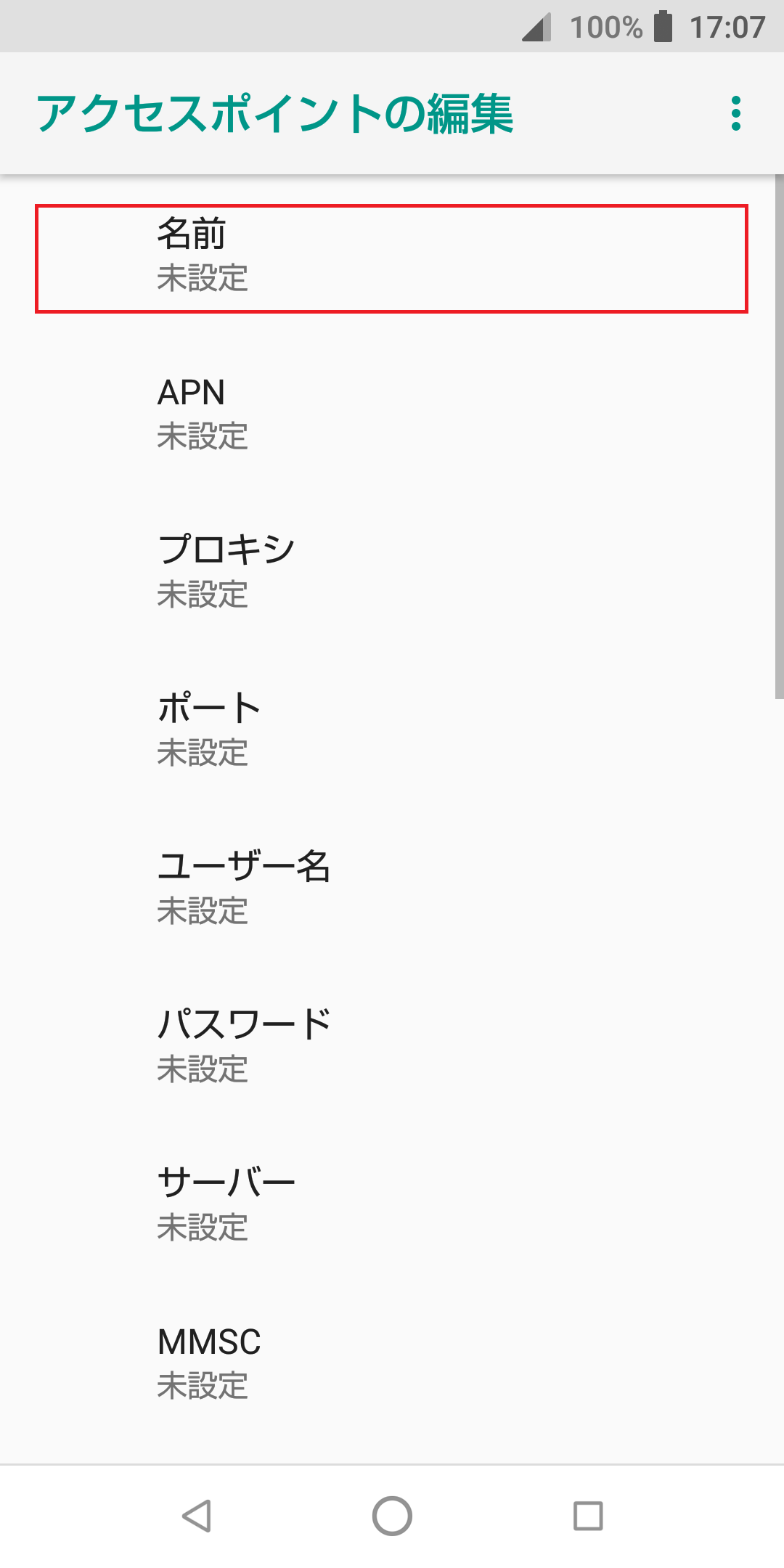Select the パスワード setting entry
Screen dimensions: 784x1568
(x=392, y=1044)
